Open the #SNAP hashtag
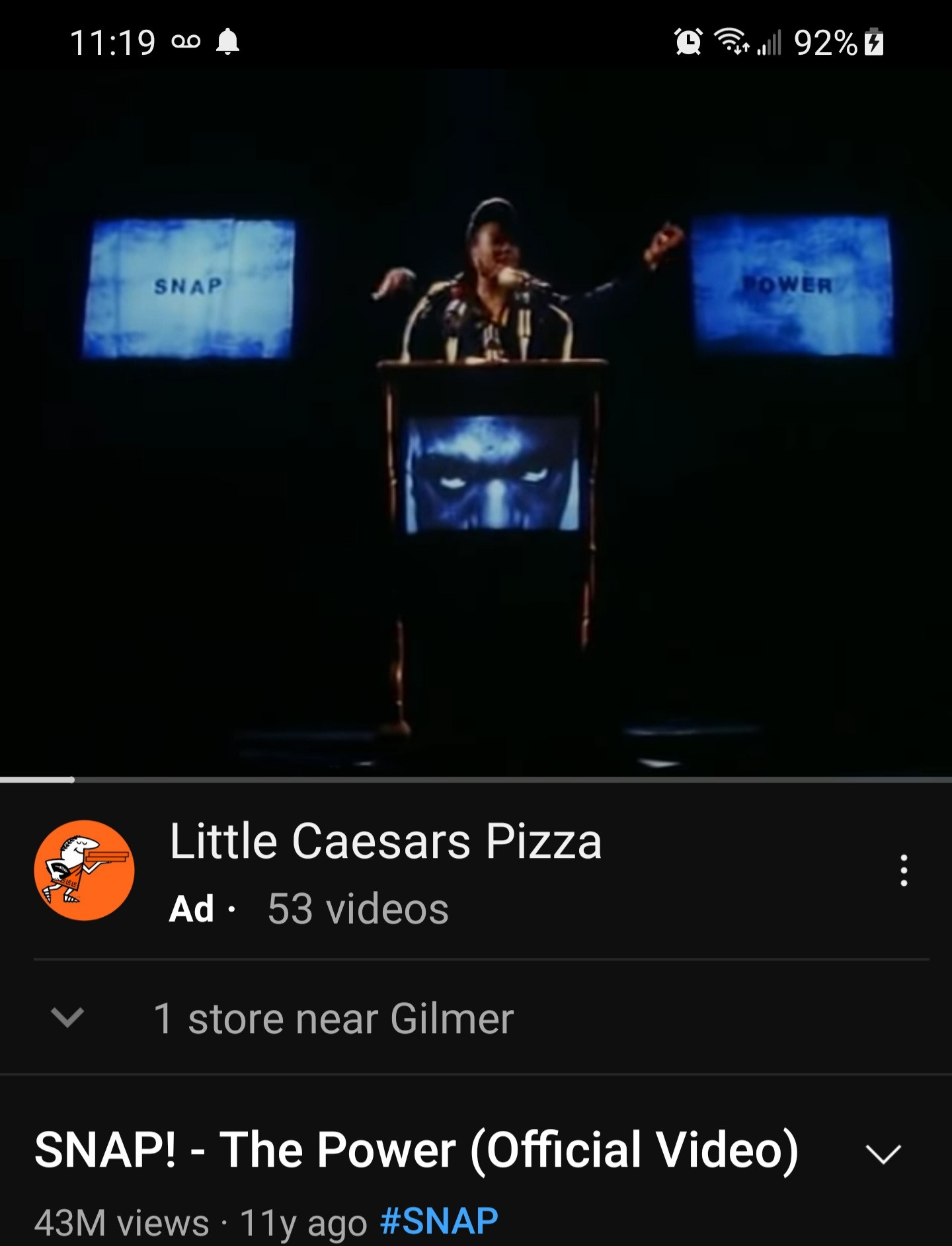This screenshot has height=1246, width=952. pyautogui.click(x=439, y=1221)
